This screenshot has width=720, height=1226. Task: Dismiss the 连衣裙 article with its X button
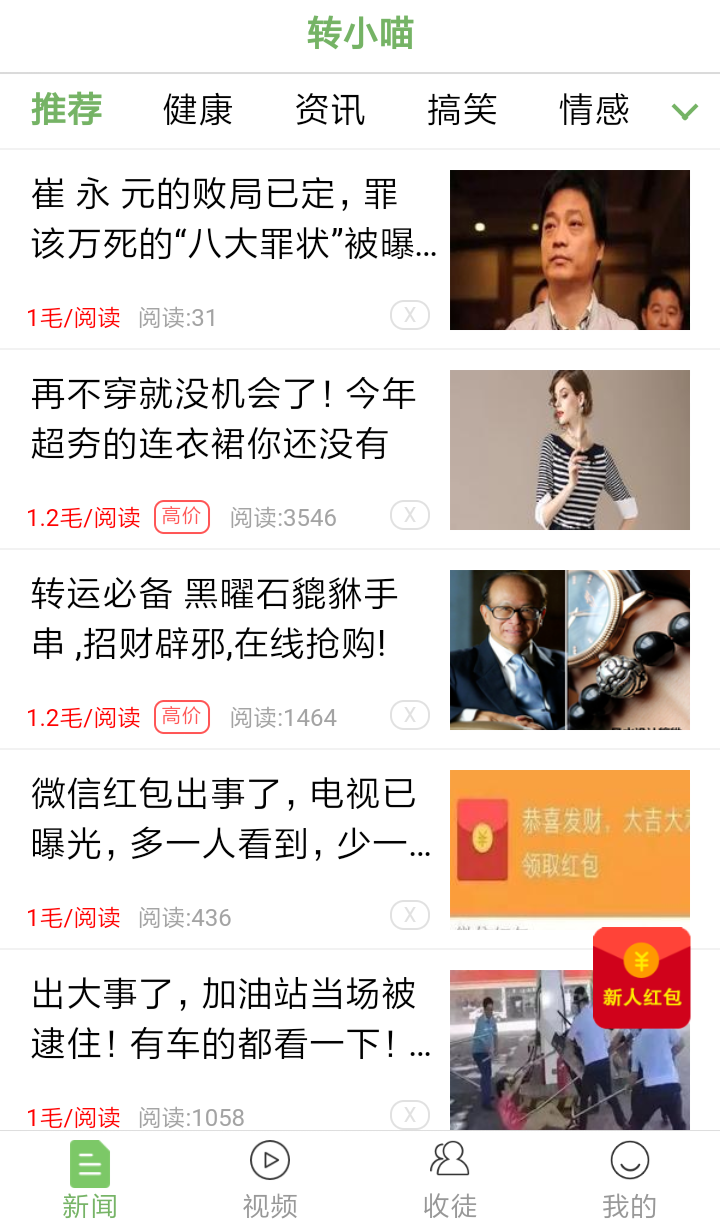click(x=410, y=516)
